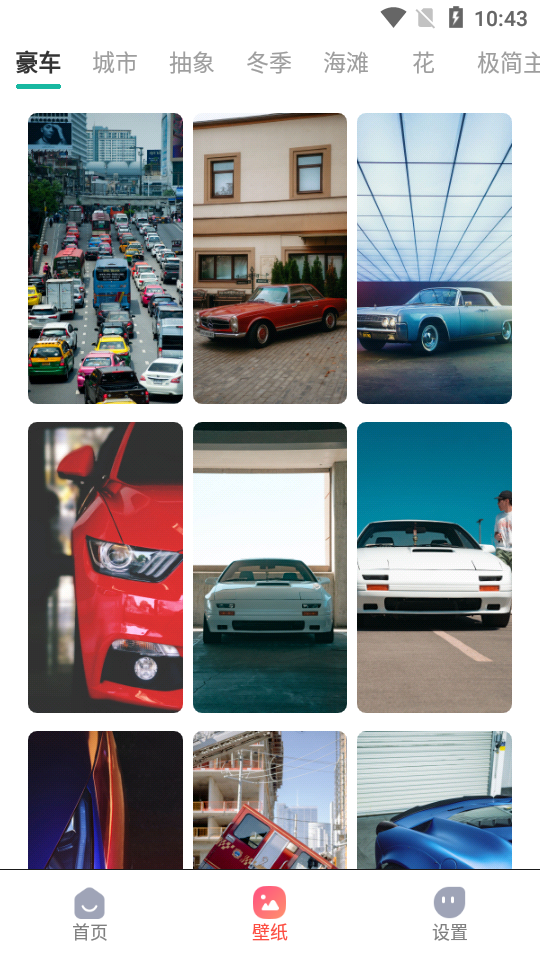Image resolution: width=540 pixels, height=960 pixels.
Task: Switch to the 城市 category tab
Action: (x=114, y=63)
